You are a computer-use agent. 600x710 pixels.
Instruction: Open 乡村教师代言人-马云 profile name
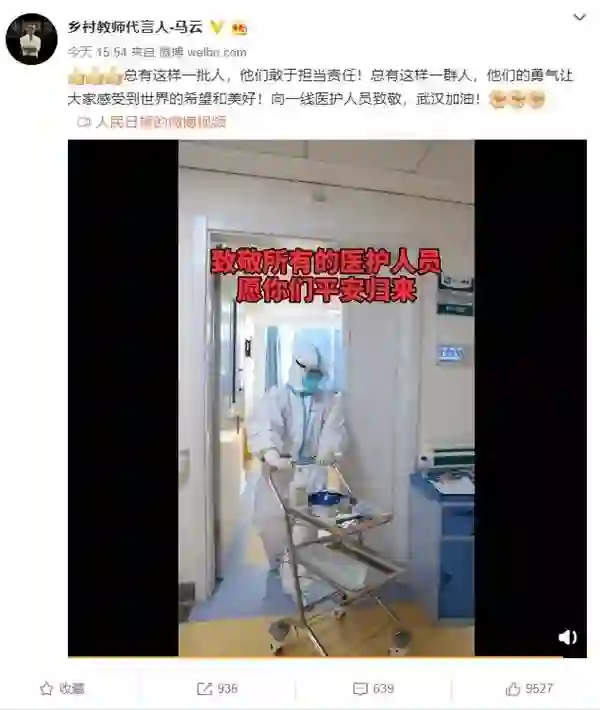coord(134,28)
